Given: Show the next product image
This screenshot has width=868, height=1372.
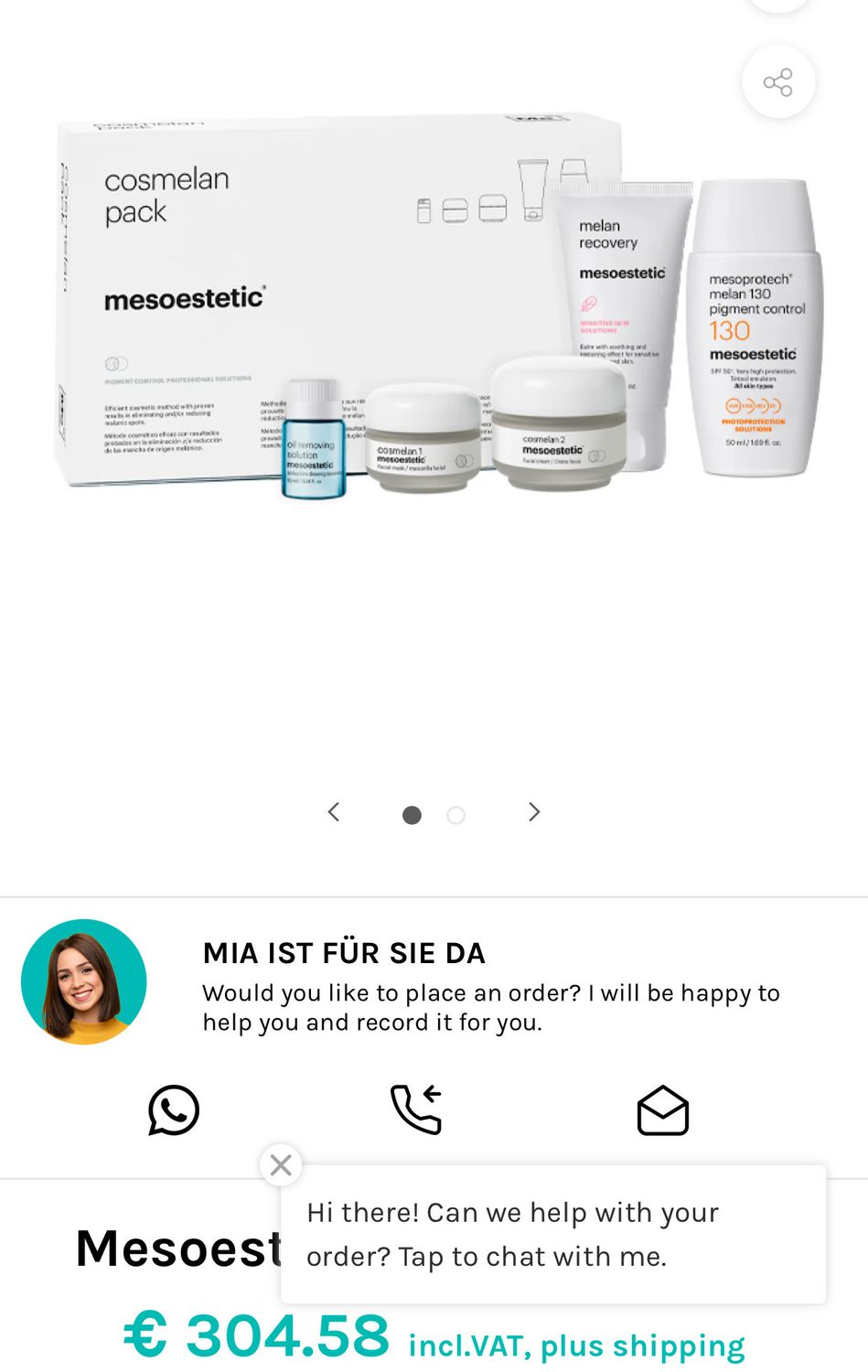Looking at the screenshot, I should pyautogui.click(x=534, y=812).
